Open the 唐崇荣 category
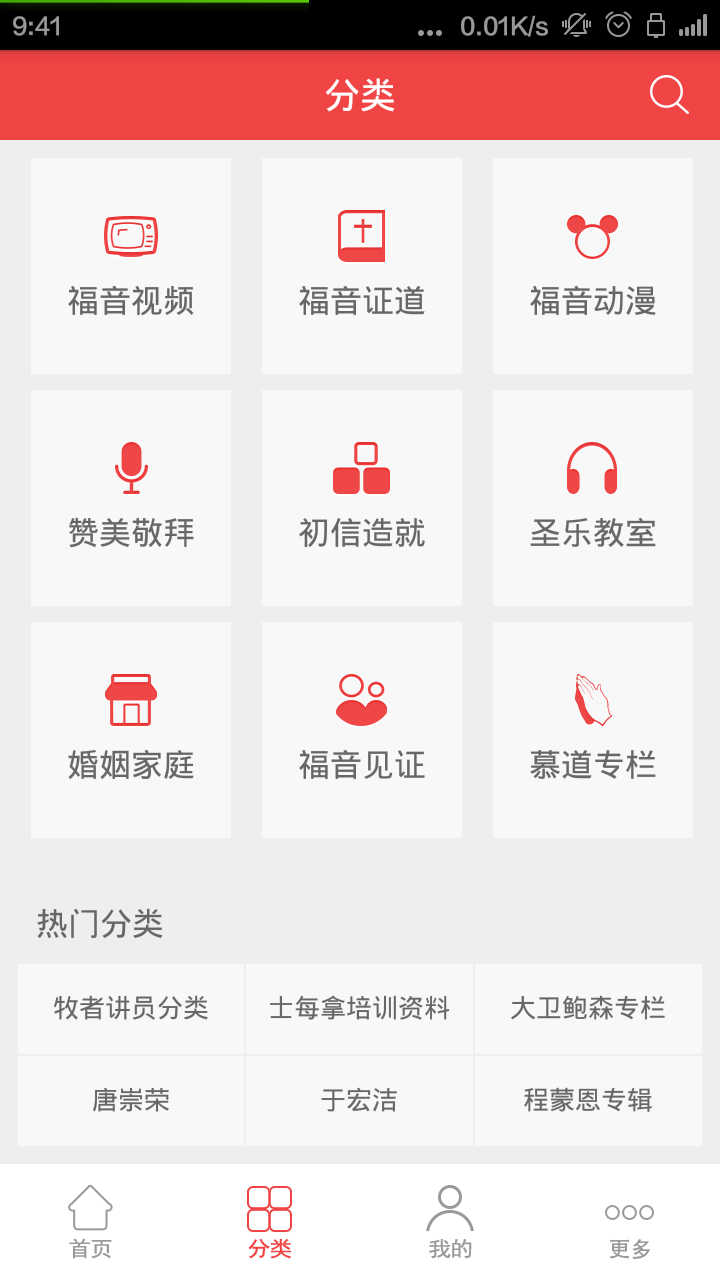 [130, 1100]
